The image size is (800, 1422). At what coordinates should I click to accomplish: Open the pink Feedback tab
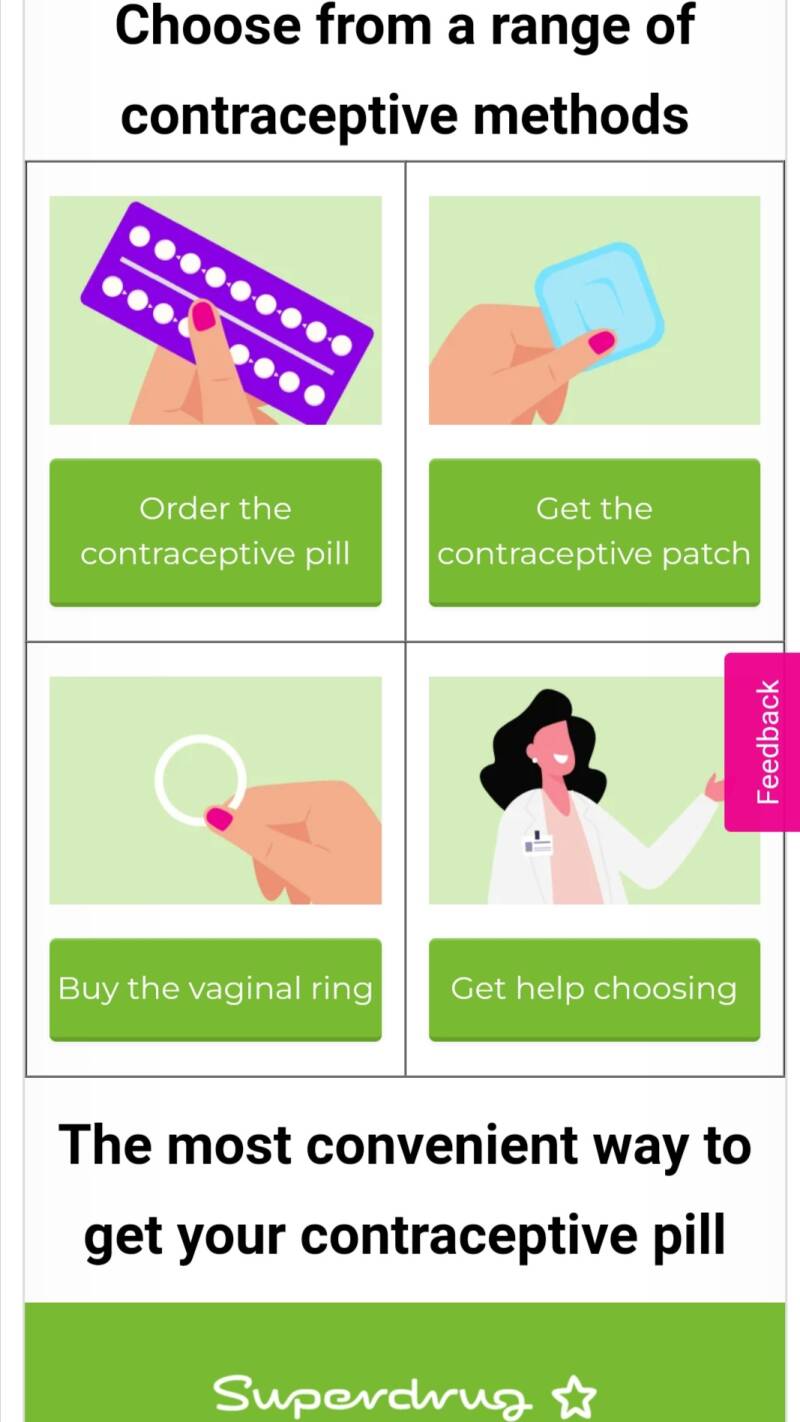click(765, 741)
